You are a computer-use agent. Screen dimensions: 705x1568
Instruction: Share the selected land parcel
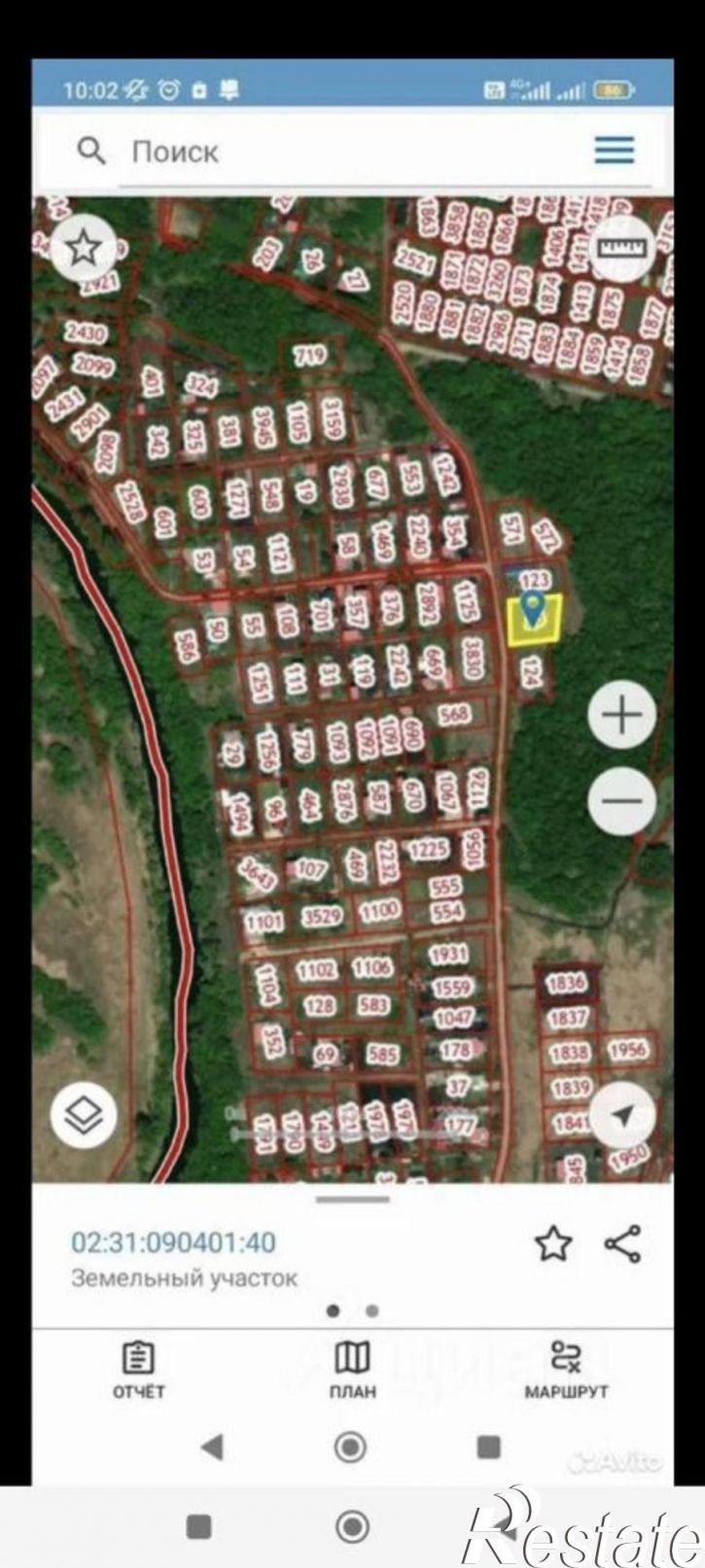coord(622,1244)
